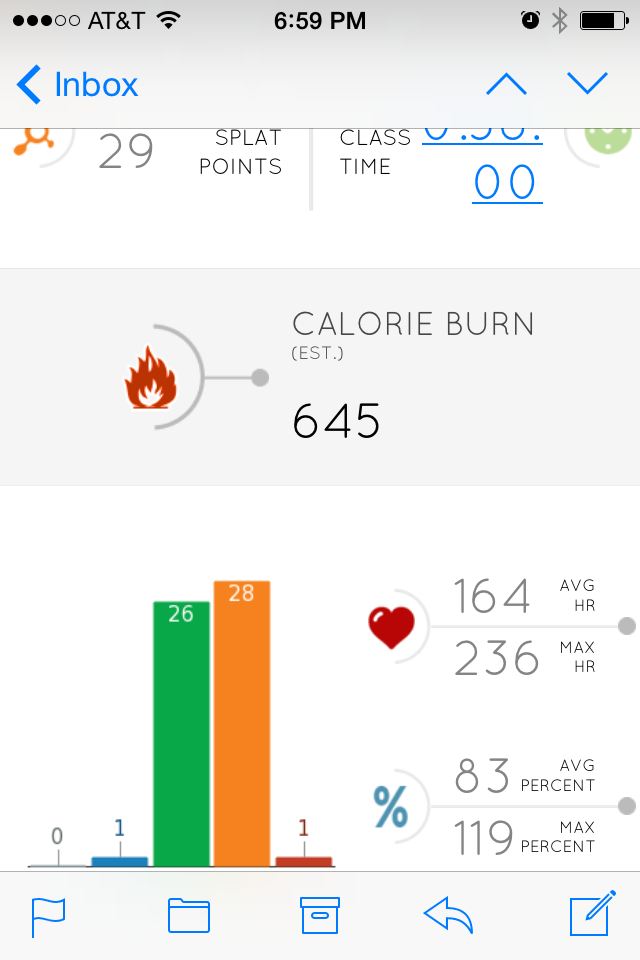640x960 pixels.
Task: Move message to a folder
Action: (189, 916)
